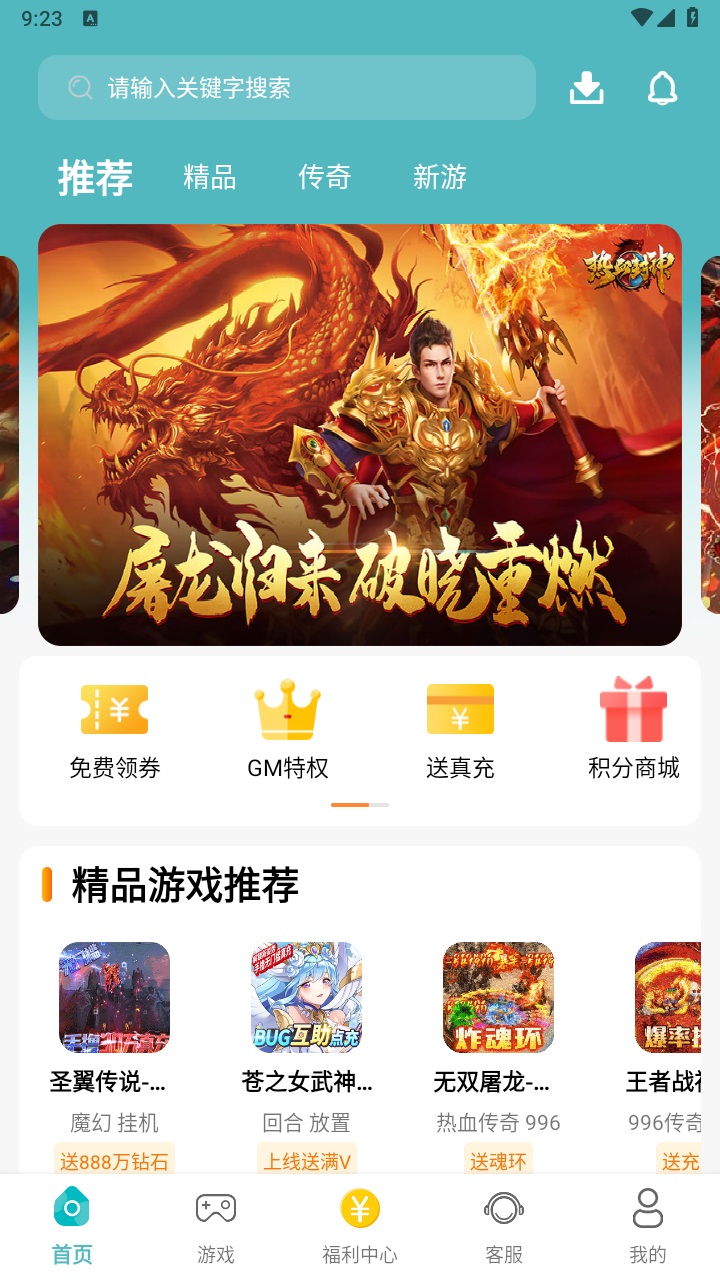Open the 圣翼传说 game thumbnail
This screenshot has width=720, height=1280.
[114, 997]
